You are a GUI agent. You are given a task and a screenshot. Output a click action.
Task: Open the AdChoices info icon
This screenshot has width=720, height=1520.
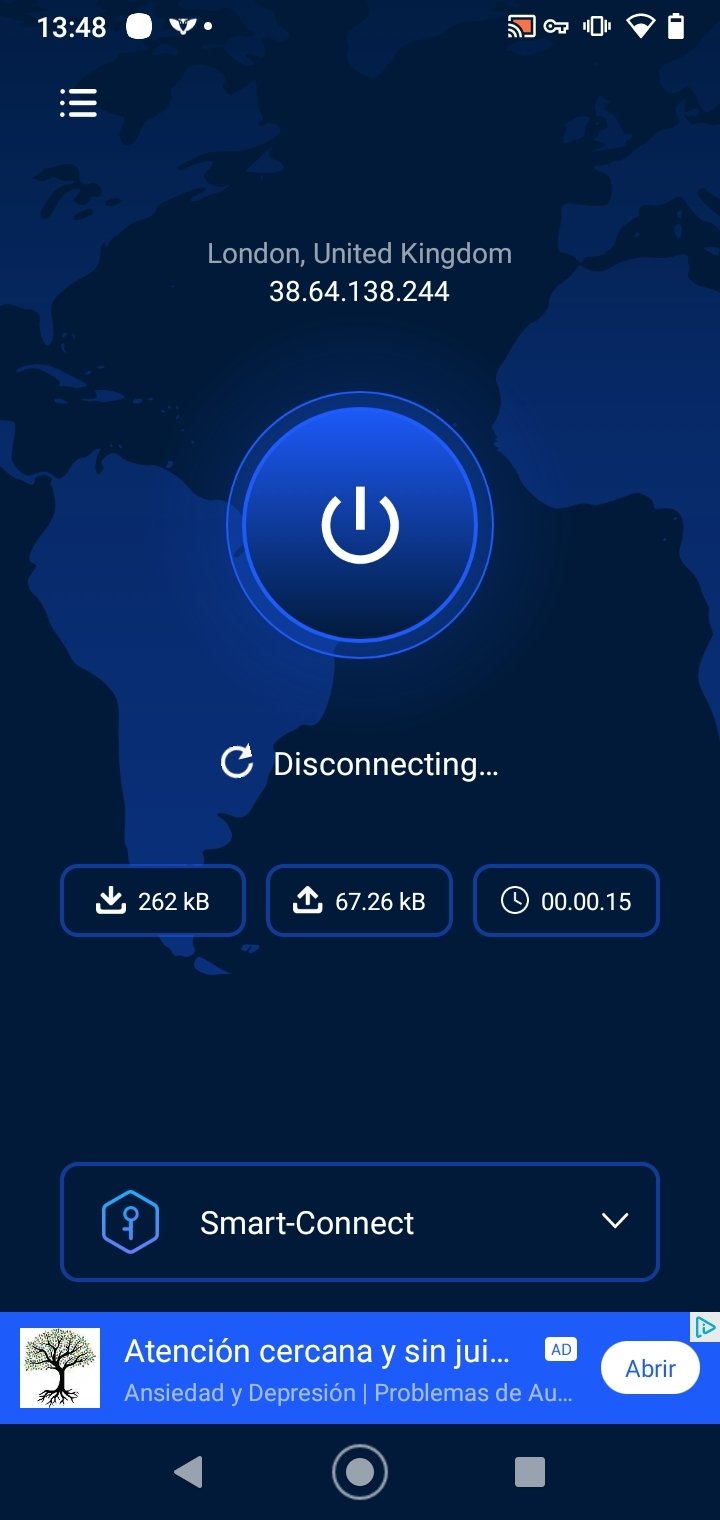click(x=705, y=1327)
